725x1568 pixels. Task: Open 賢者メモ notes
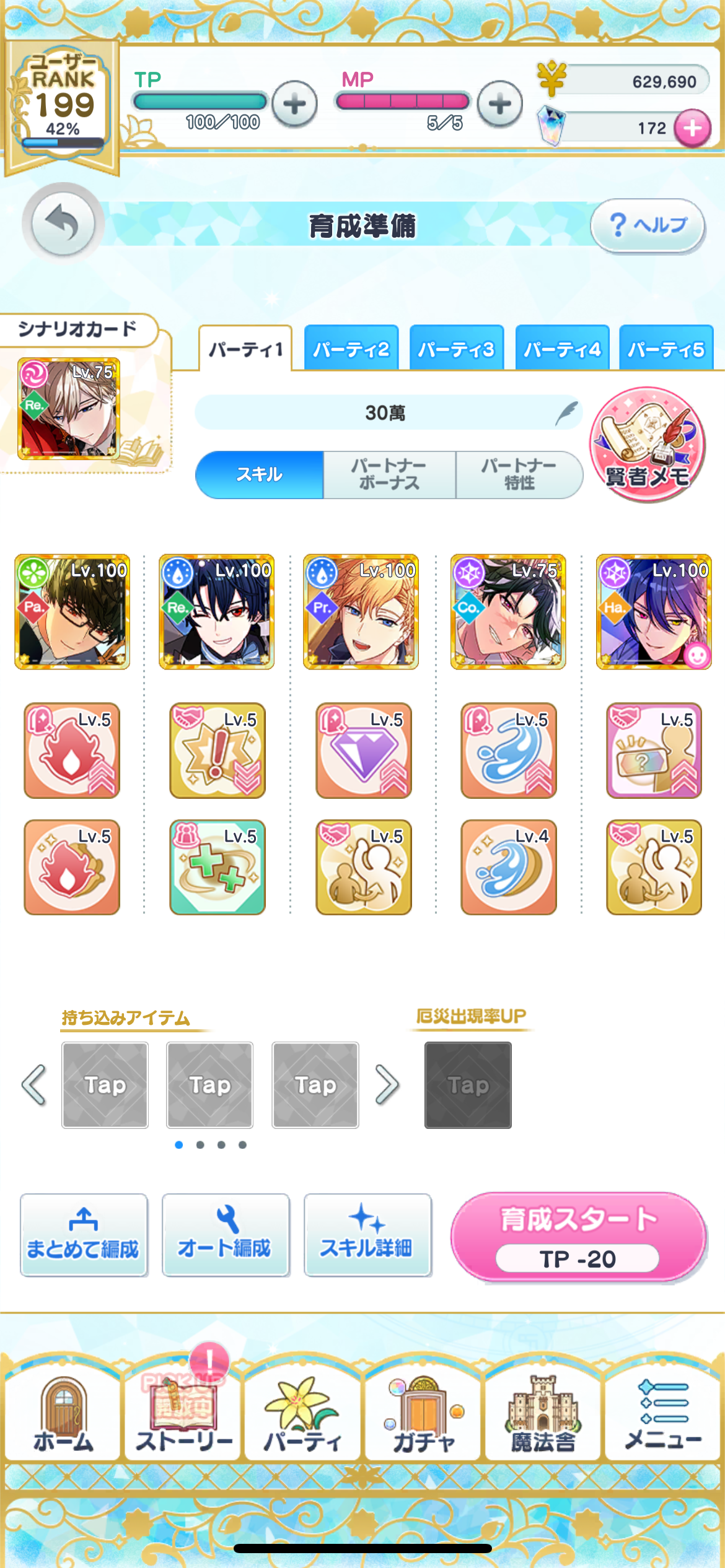(648, 445)
